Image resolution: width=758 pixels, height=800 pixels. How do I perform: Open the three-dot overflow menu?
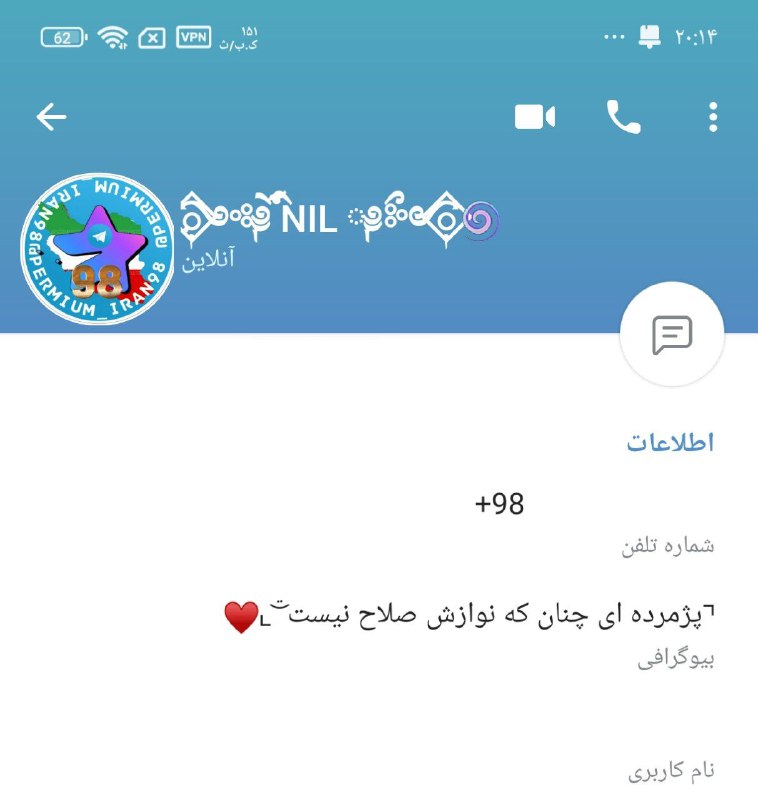[x=713, y=117]
